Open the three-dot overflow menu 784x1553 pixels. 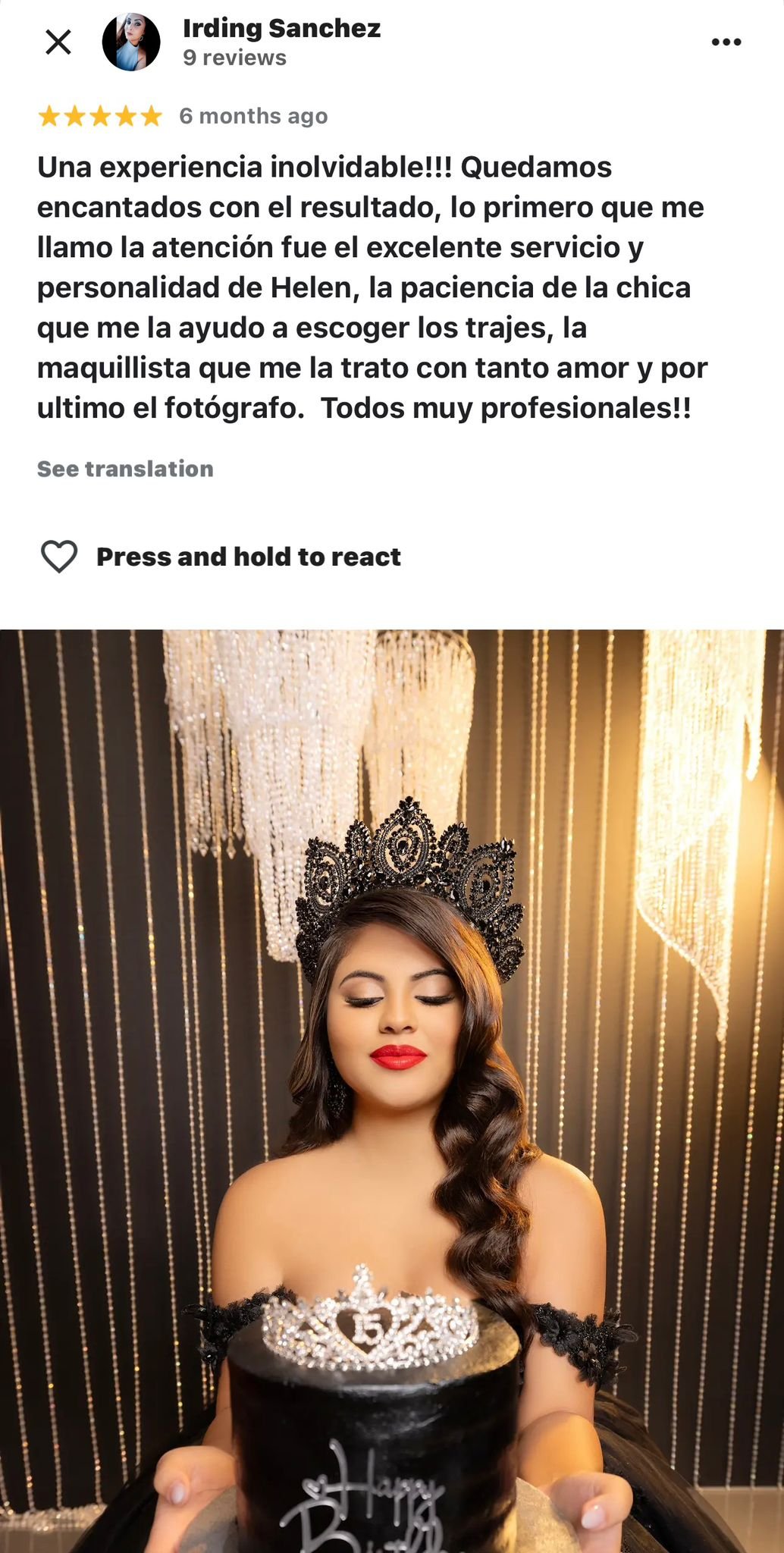726,42
